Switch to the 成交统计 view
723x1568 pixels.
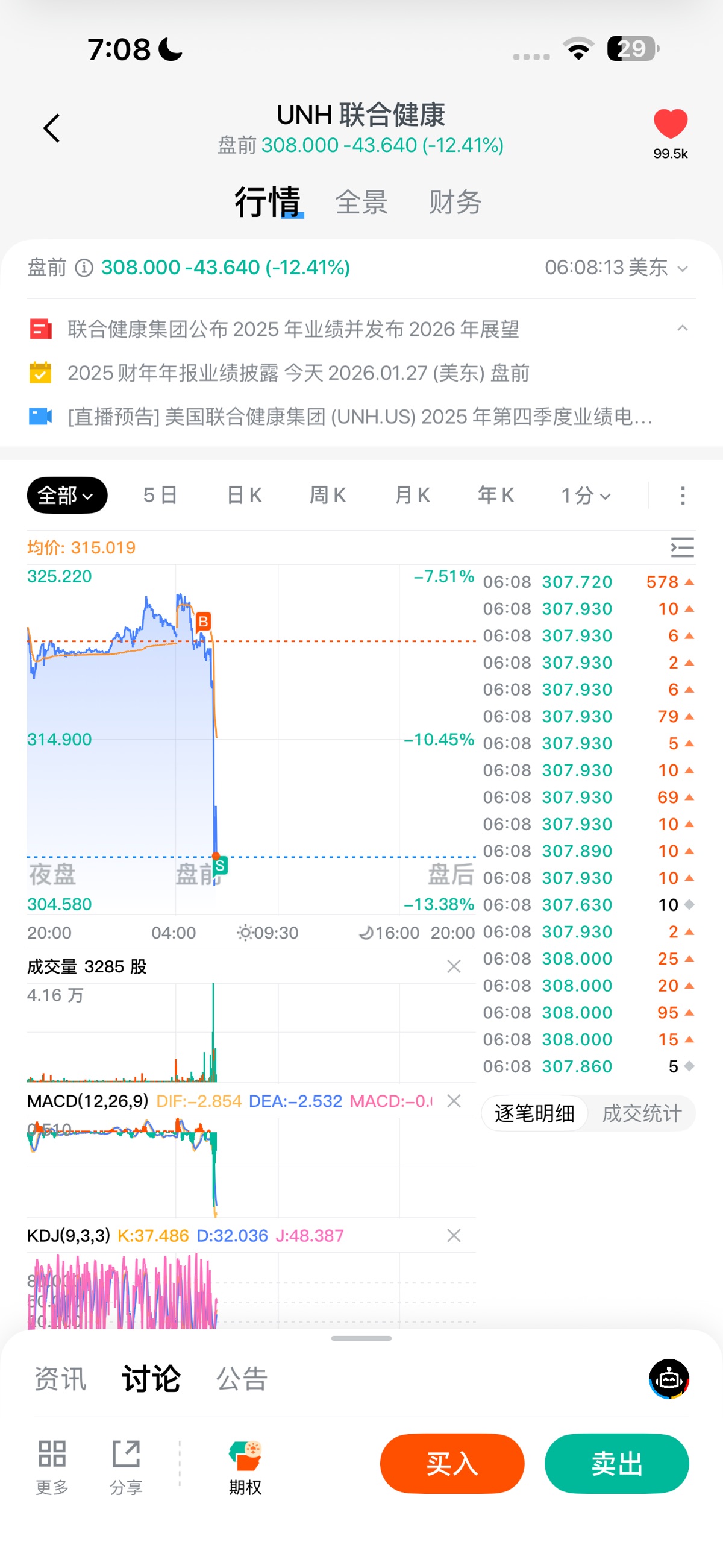[x=642, y=1113]
